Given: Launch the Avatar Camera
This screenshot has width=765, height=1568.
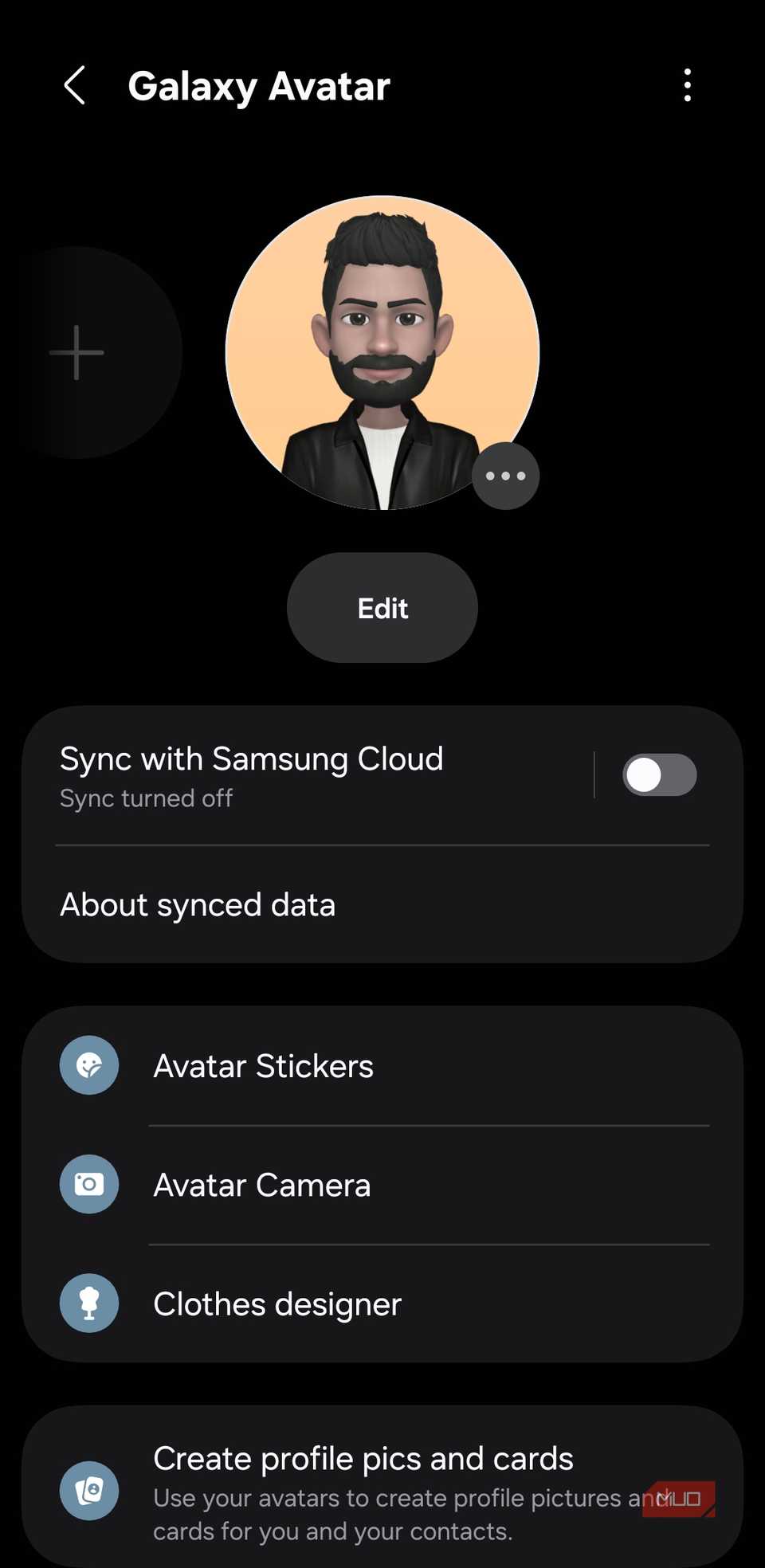Looking at the screenshot, I should 261,1185.
